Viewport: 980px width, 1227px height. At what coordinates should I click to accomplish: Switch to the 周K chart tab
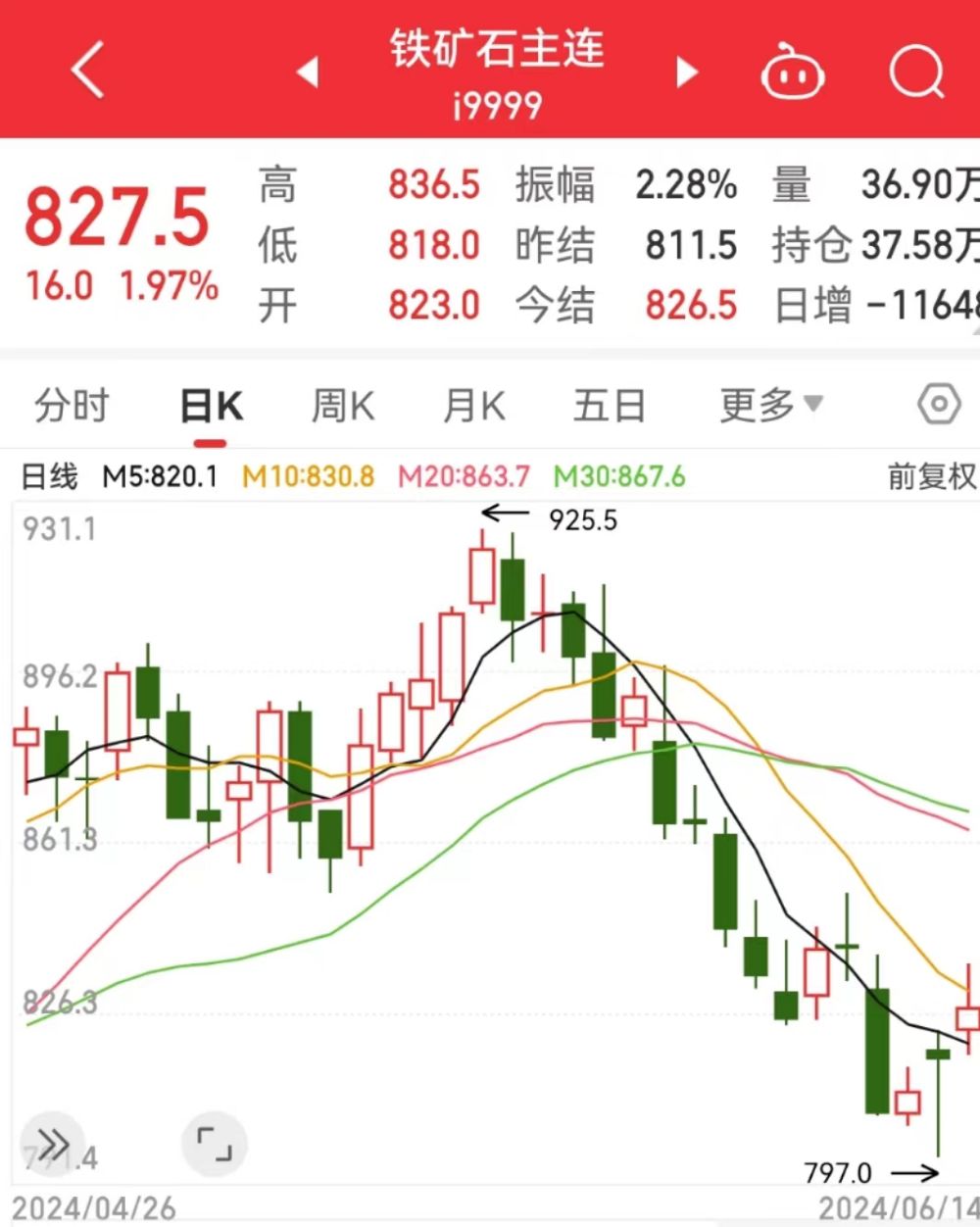343,406
